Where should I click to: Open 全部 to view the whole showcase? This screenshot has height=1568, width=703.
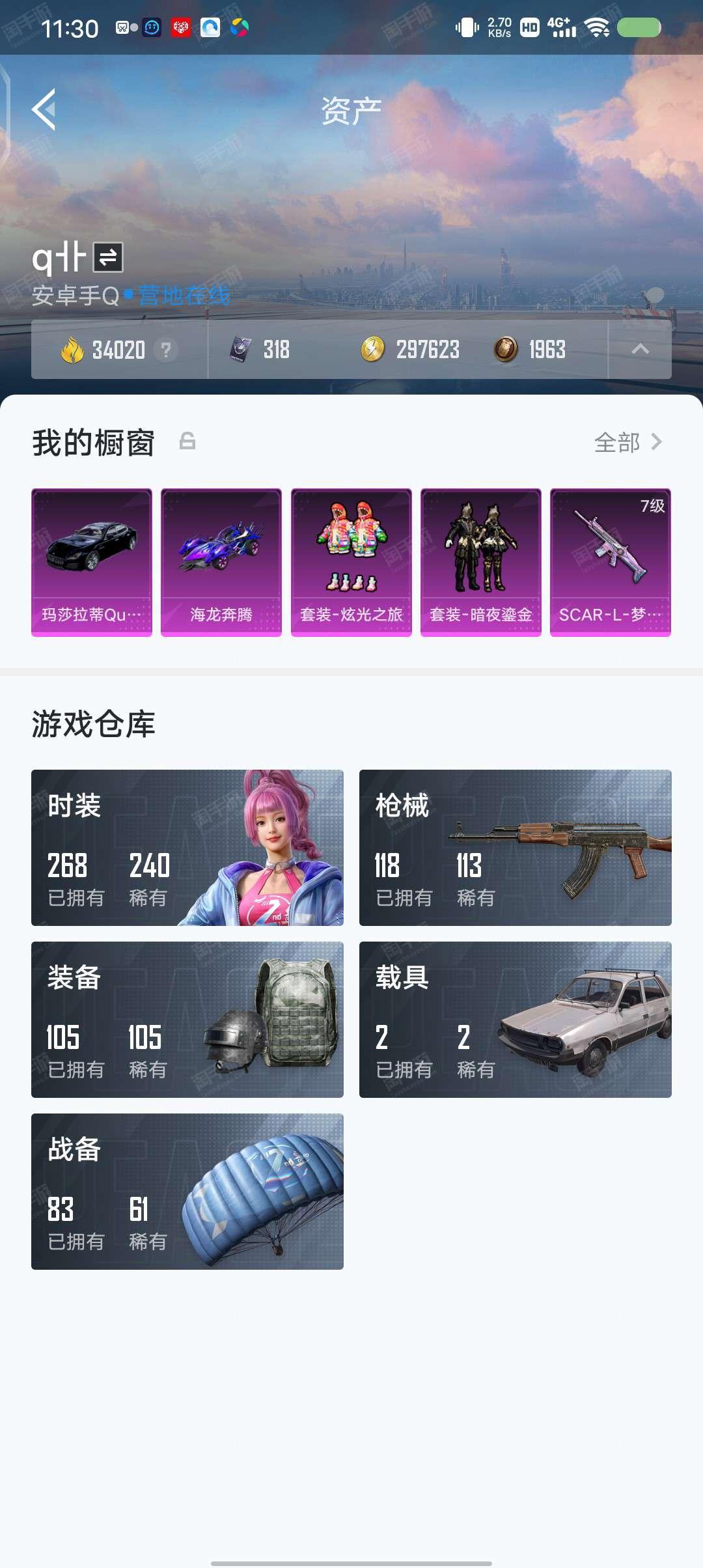628,442
